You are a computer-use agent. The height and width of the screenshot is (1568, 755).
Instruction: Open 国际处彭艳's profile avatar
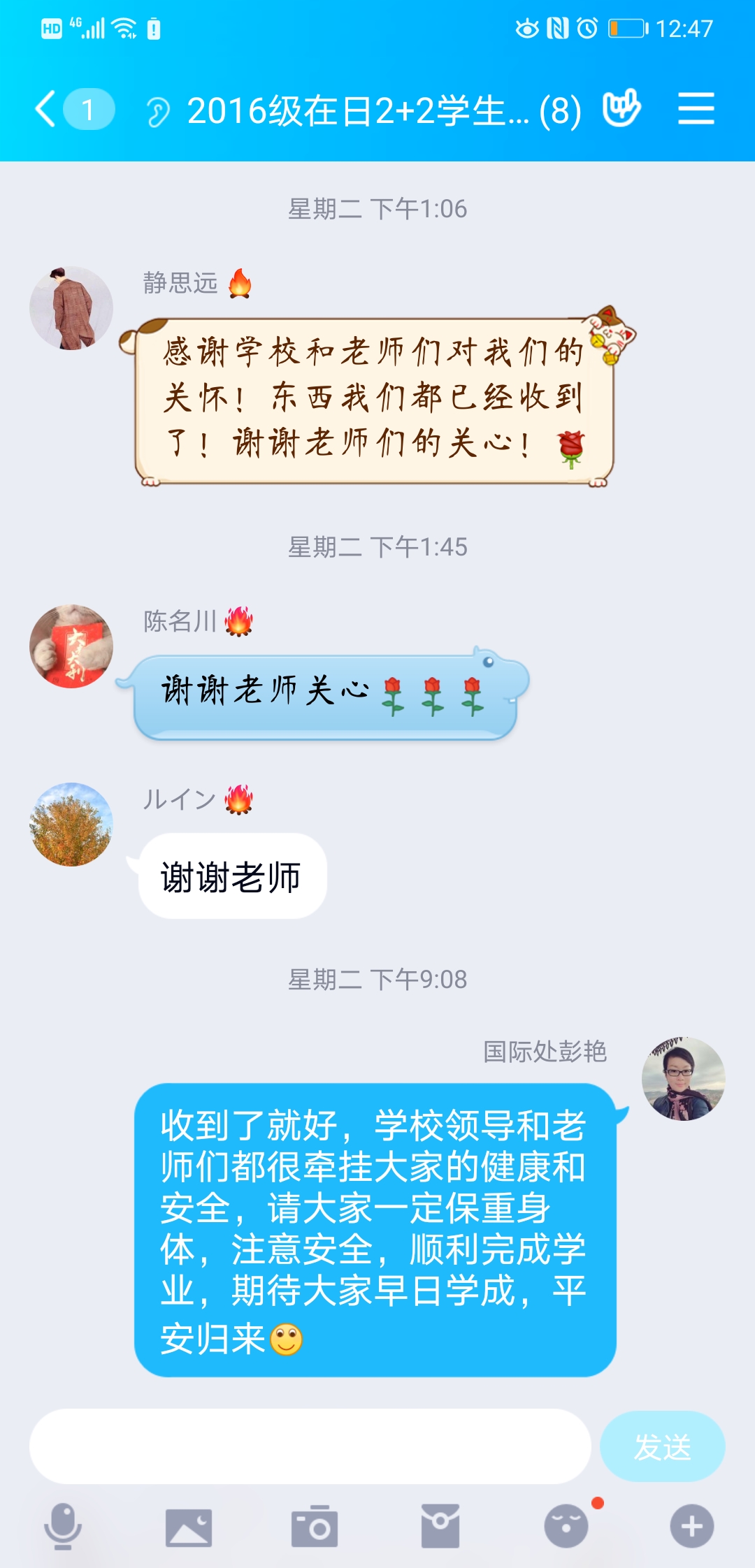683,1079
